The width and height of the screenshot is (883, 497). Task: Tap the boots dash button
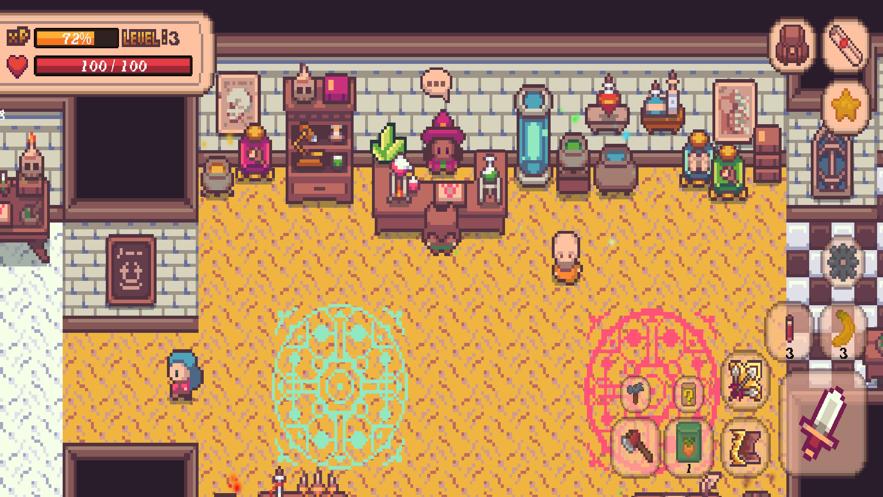pyautogui.click(x=745, y=445)
